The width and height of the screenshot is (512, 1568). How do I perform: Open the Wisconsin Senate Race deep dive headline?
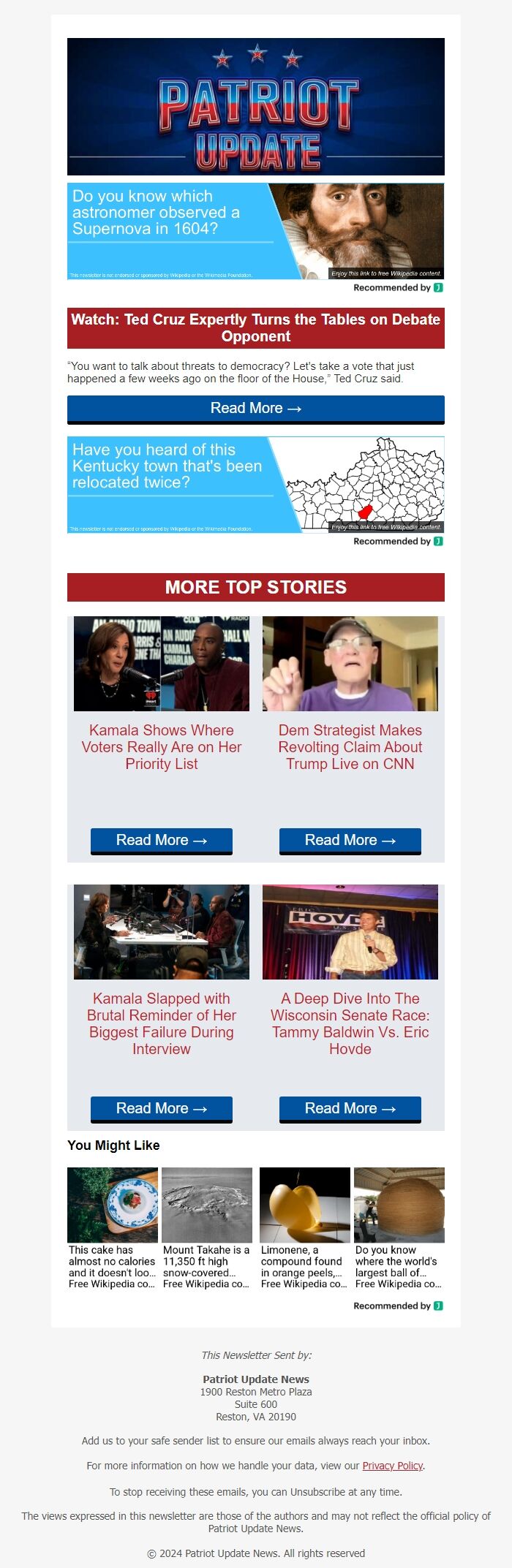coord(350,1023)
